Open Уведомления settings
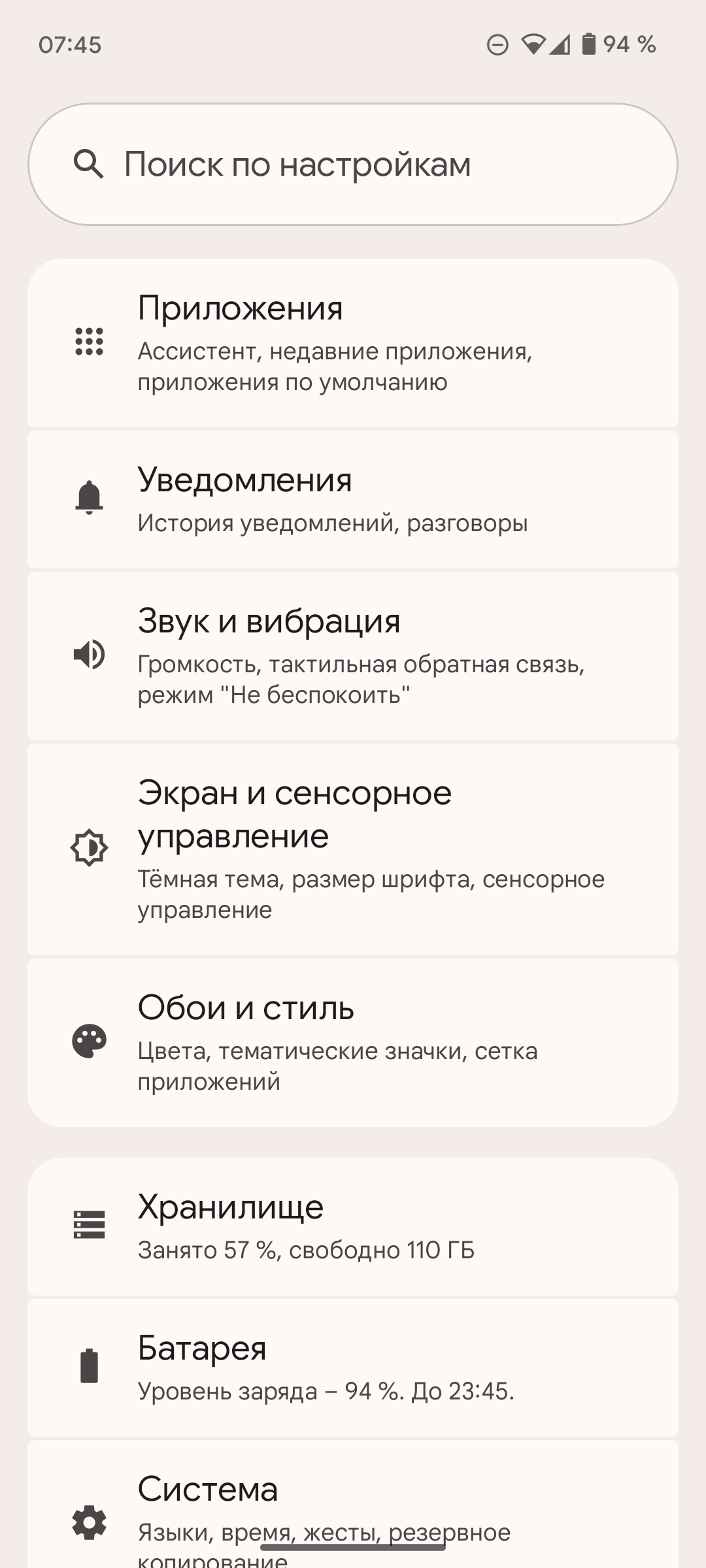Screen dimensions: 706x1568 tap(353, 500)
